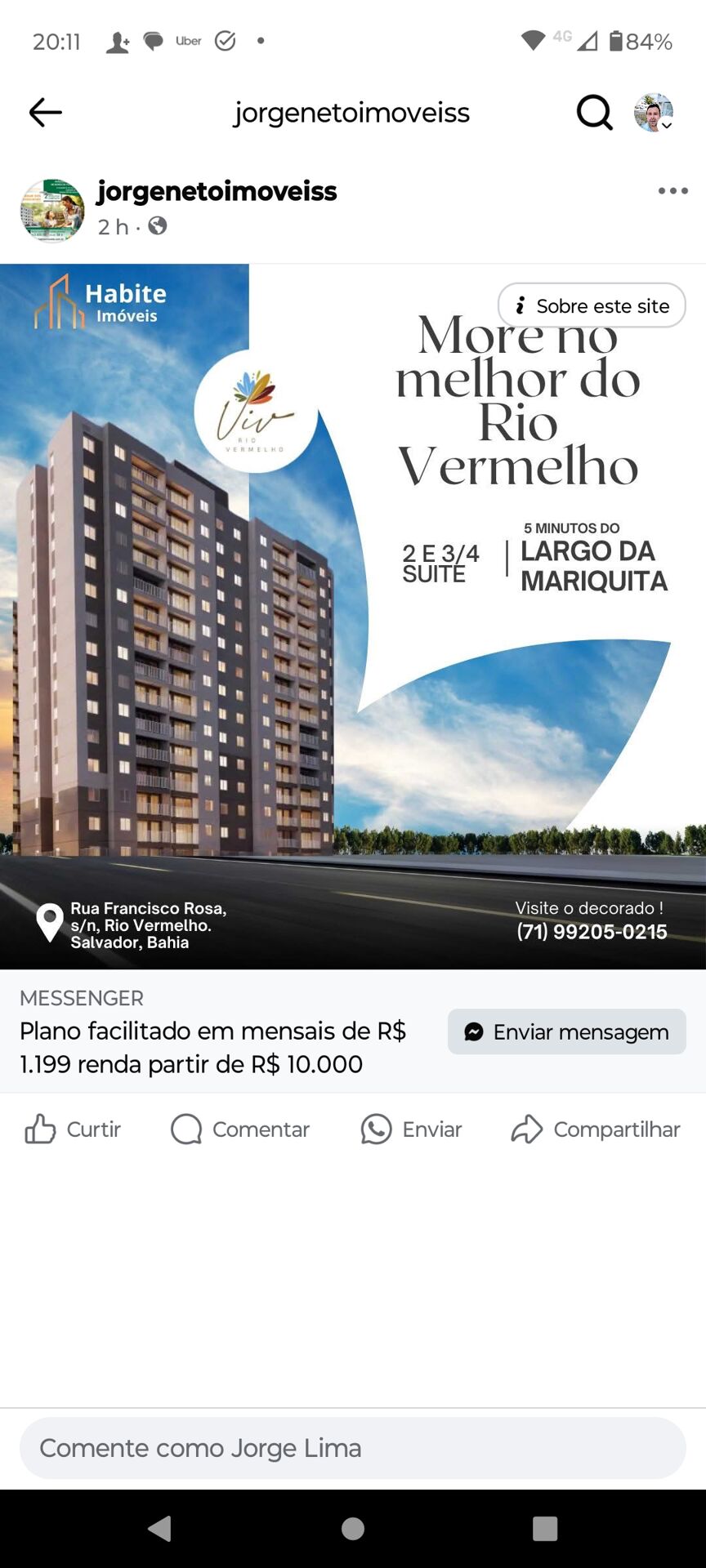
Task: Send the post via WhatsApp Enviar
Action: click(x=411, y=1129)
